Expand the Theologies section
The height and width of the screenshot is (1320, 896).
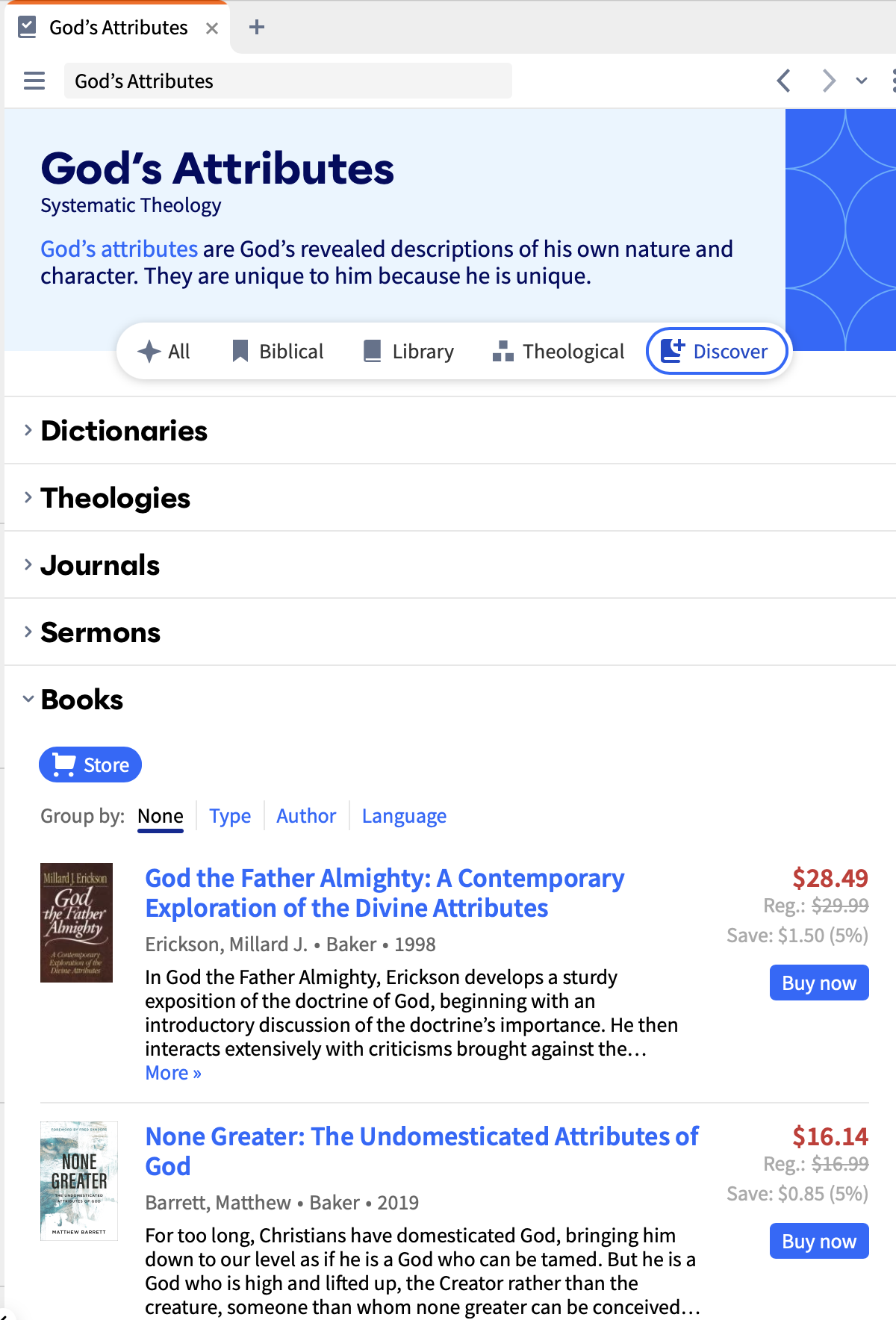coord(115,498)
